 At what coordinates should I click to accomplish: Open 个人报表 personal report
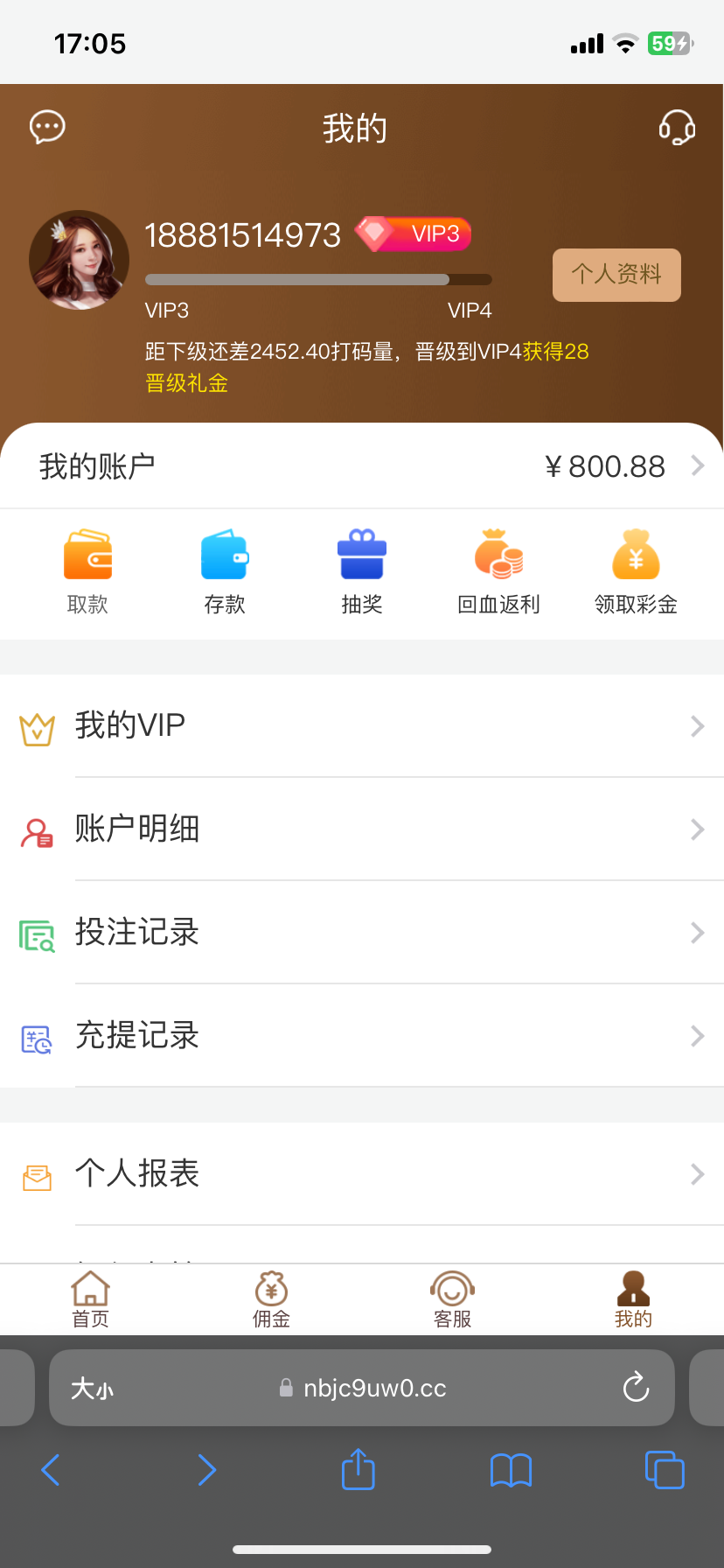coord(362,1174)
